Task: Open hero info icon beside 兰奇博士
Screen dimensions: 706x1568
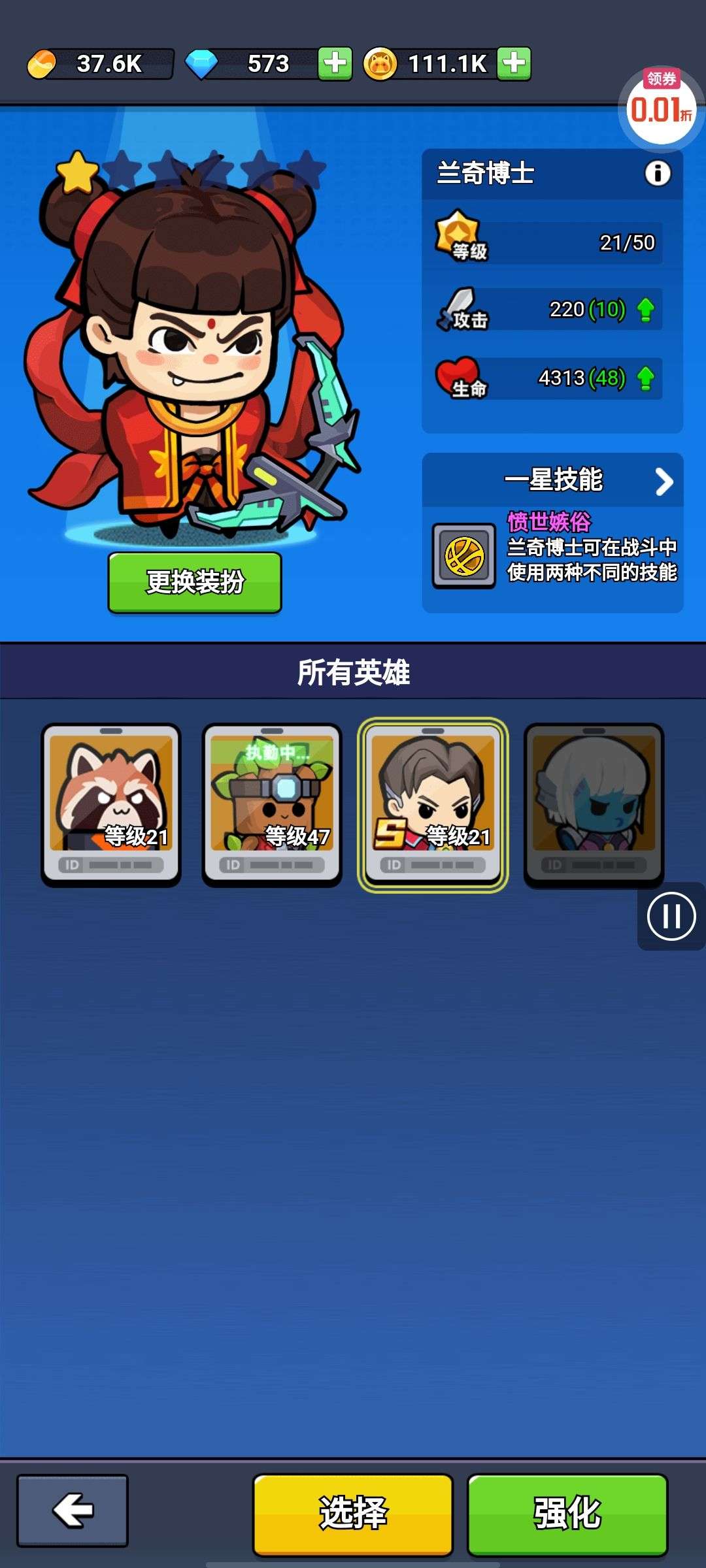Action: (658, 173)
